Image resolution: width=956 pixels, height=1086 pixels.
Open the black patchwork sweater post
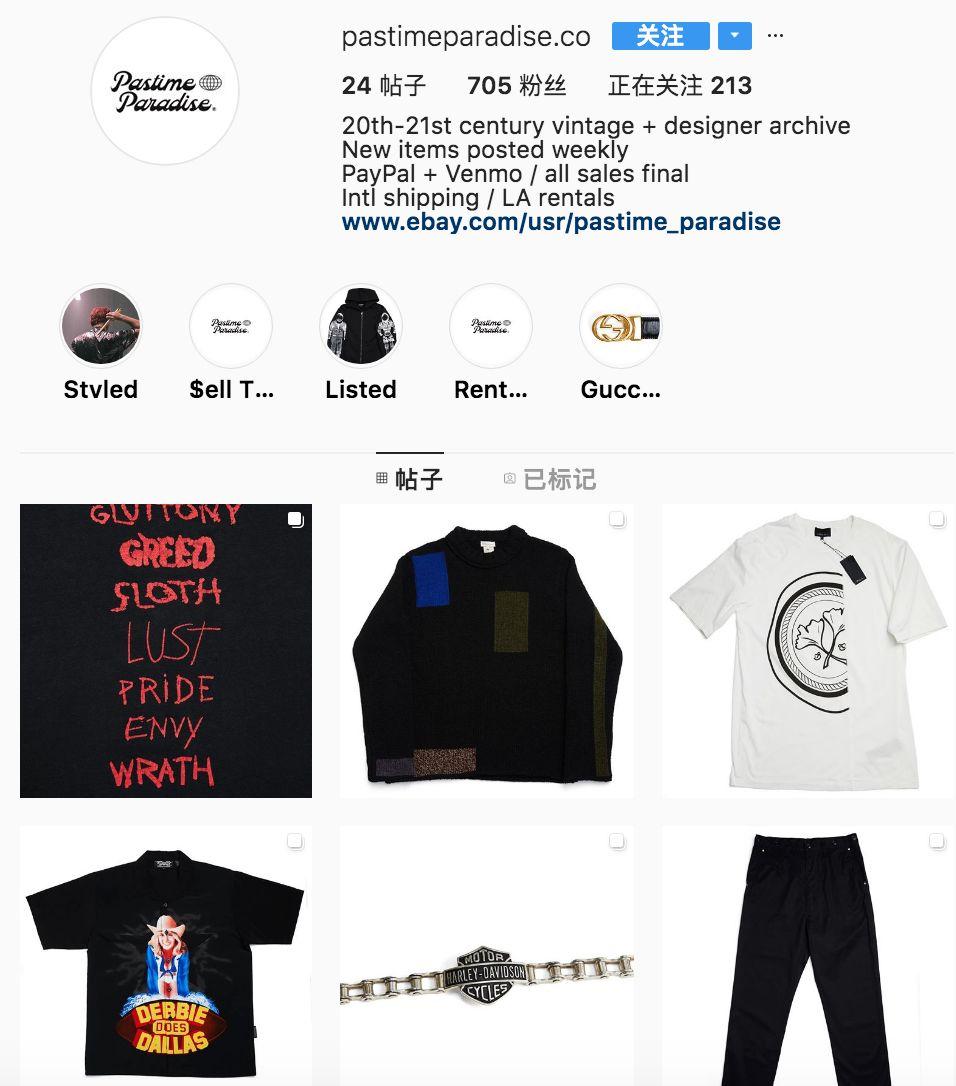[487, 651]
